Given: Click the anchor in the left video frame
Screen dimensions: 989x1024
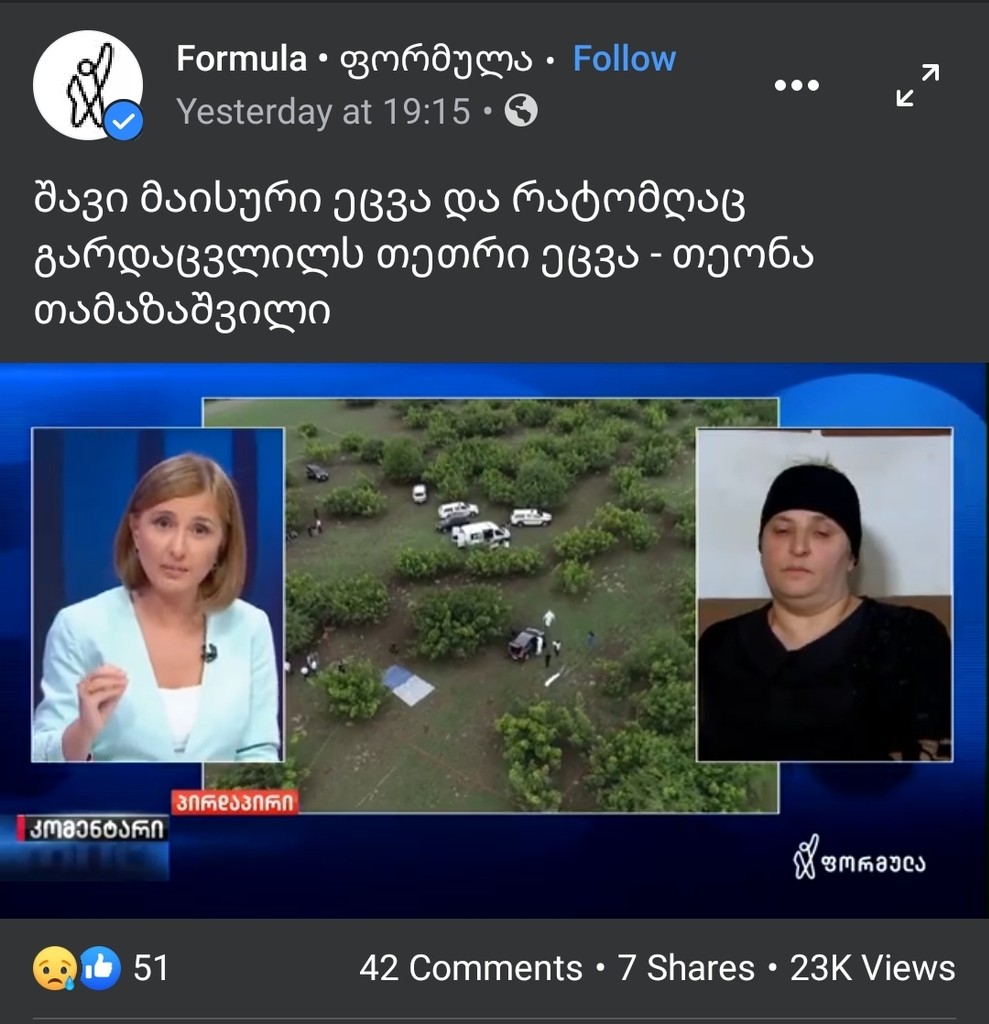Looking at the screenshot, I should pyautogui.click(x=170, y=590).
